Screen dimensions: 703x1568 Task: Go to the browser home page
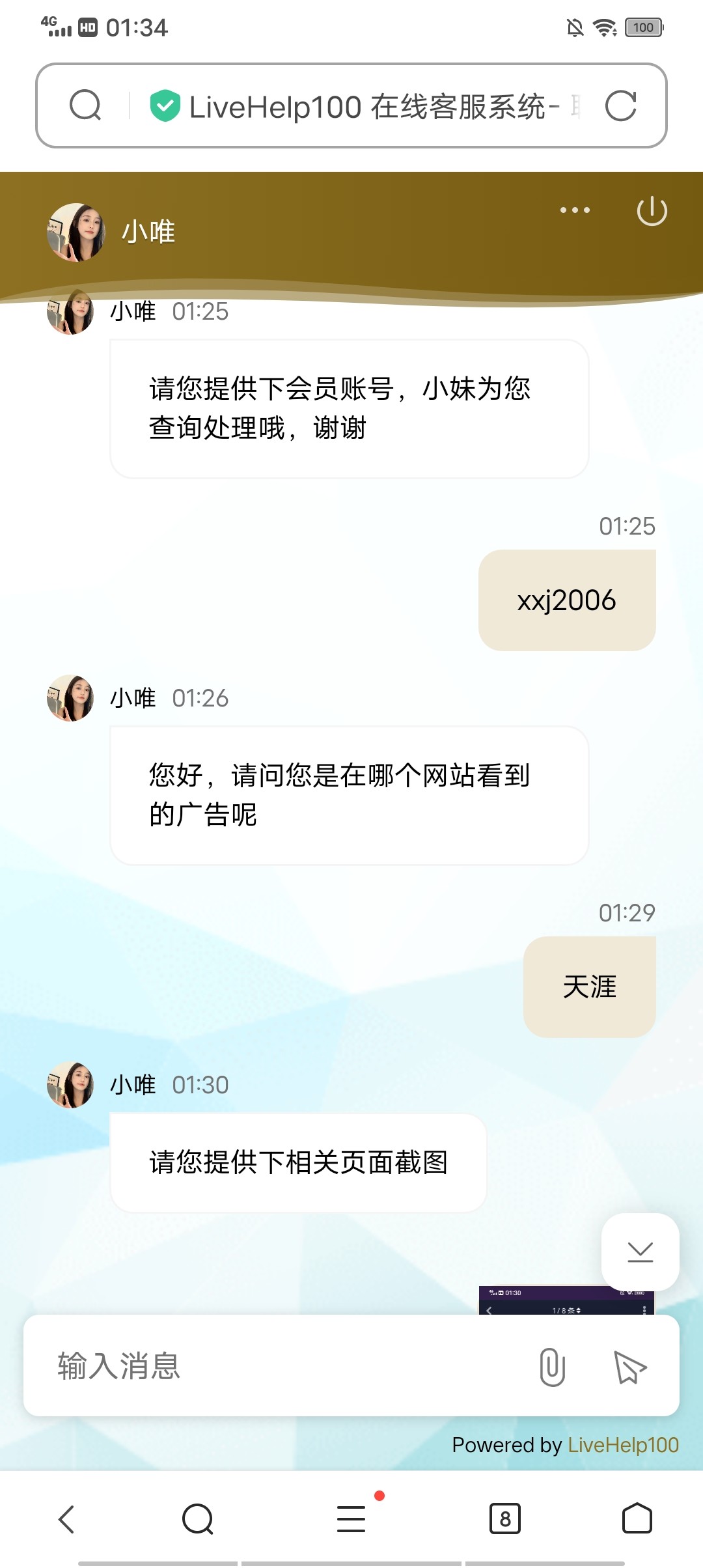[x=637, y=1519]
